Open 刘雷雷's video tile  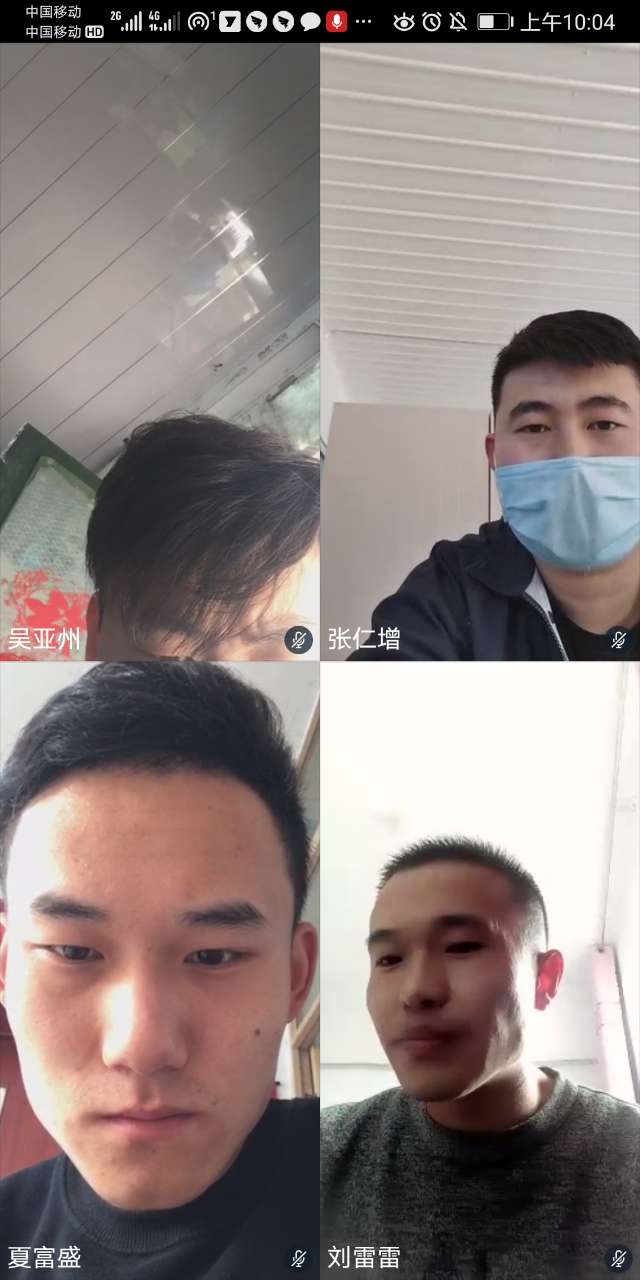[480, 970]
